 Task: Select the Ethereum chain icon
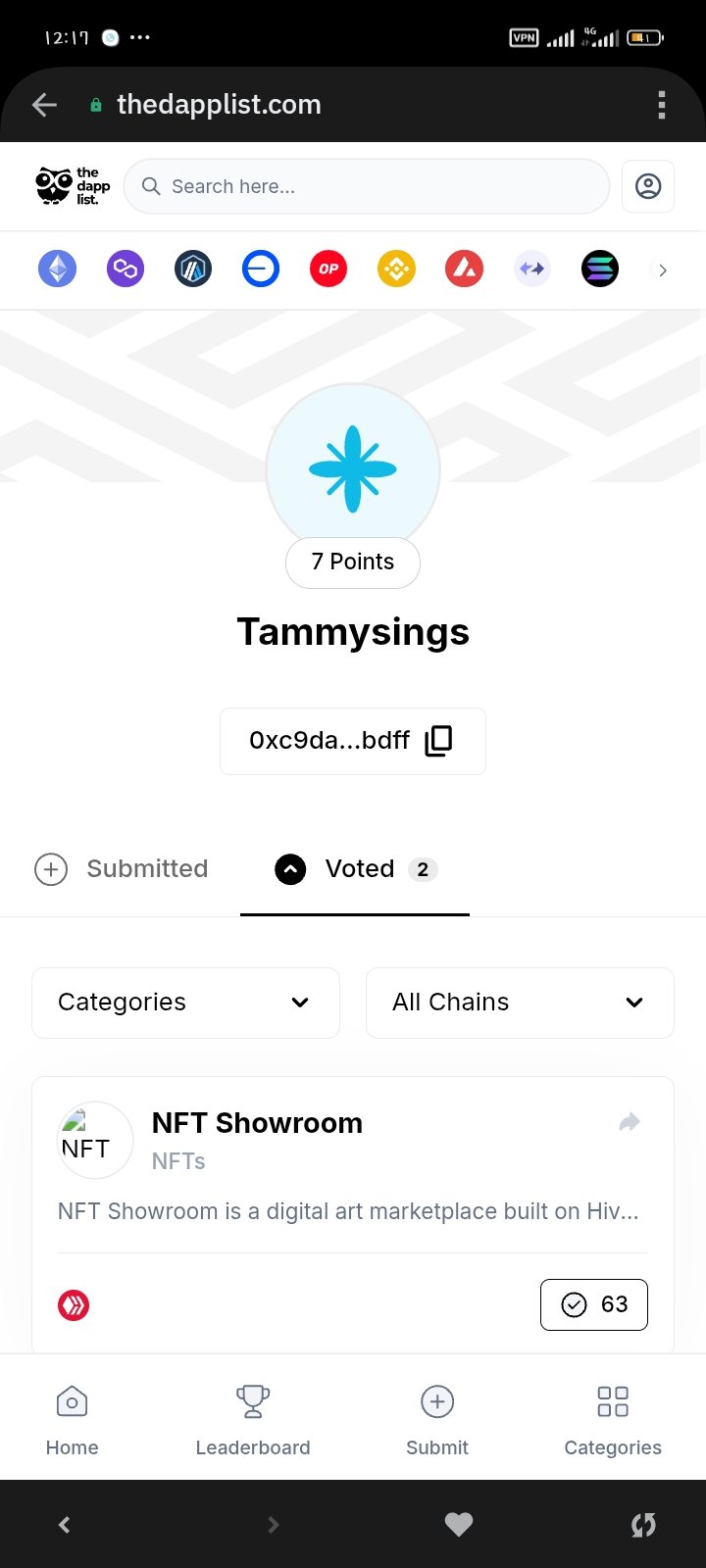[x=57, y=269]
